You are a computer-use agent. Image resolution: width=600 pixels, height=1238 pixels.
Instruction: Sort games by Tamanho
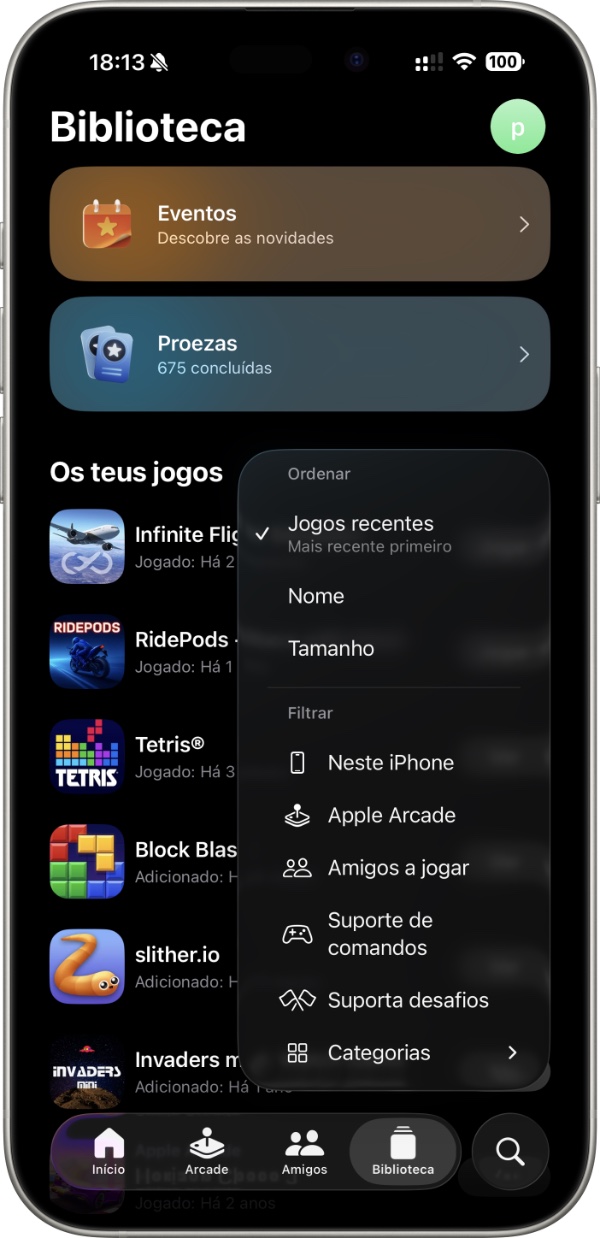[x=331, y=648]
